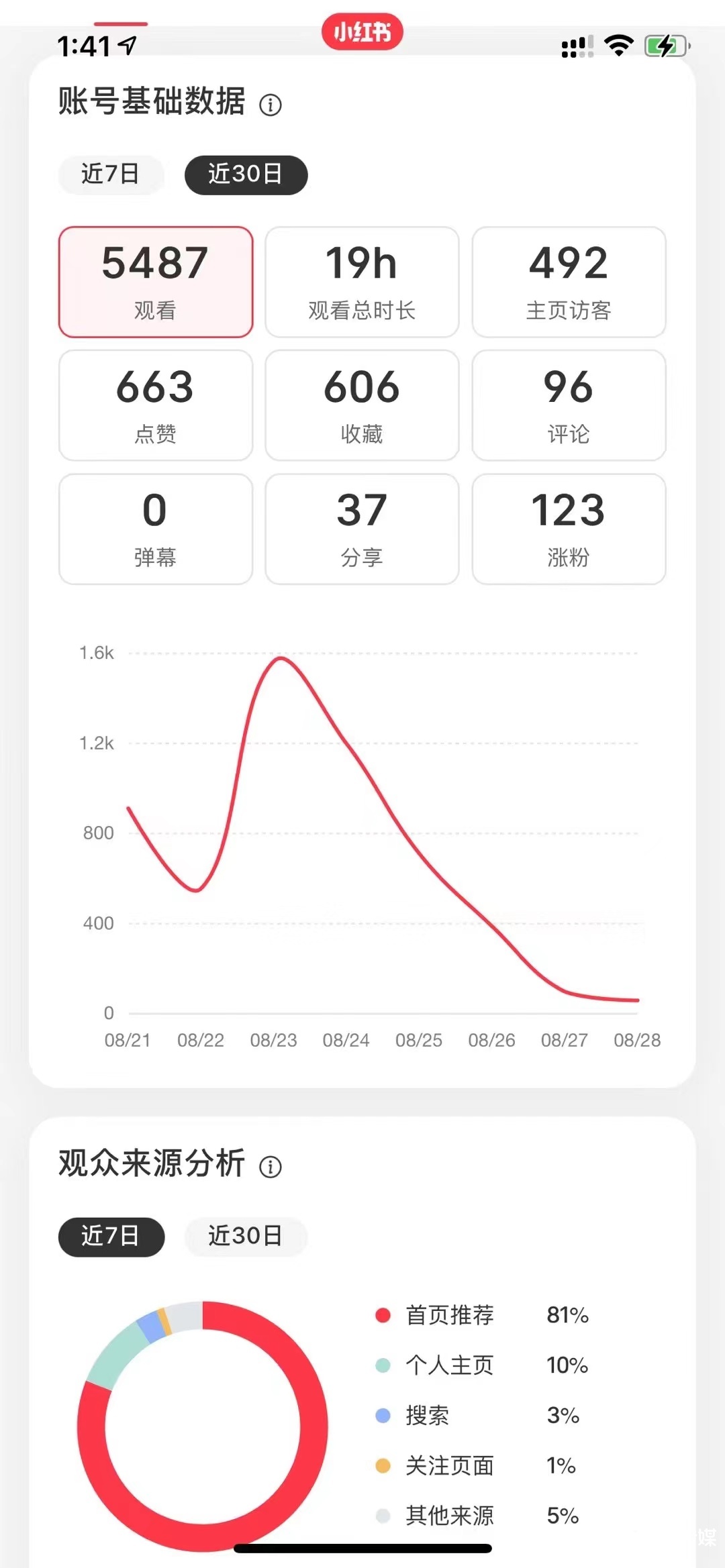Show the 观看总时长 metric
This screenshot has width=725, height=1568.
pos(362,282)
